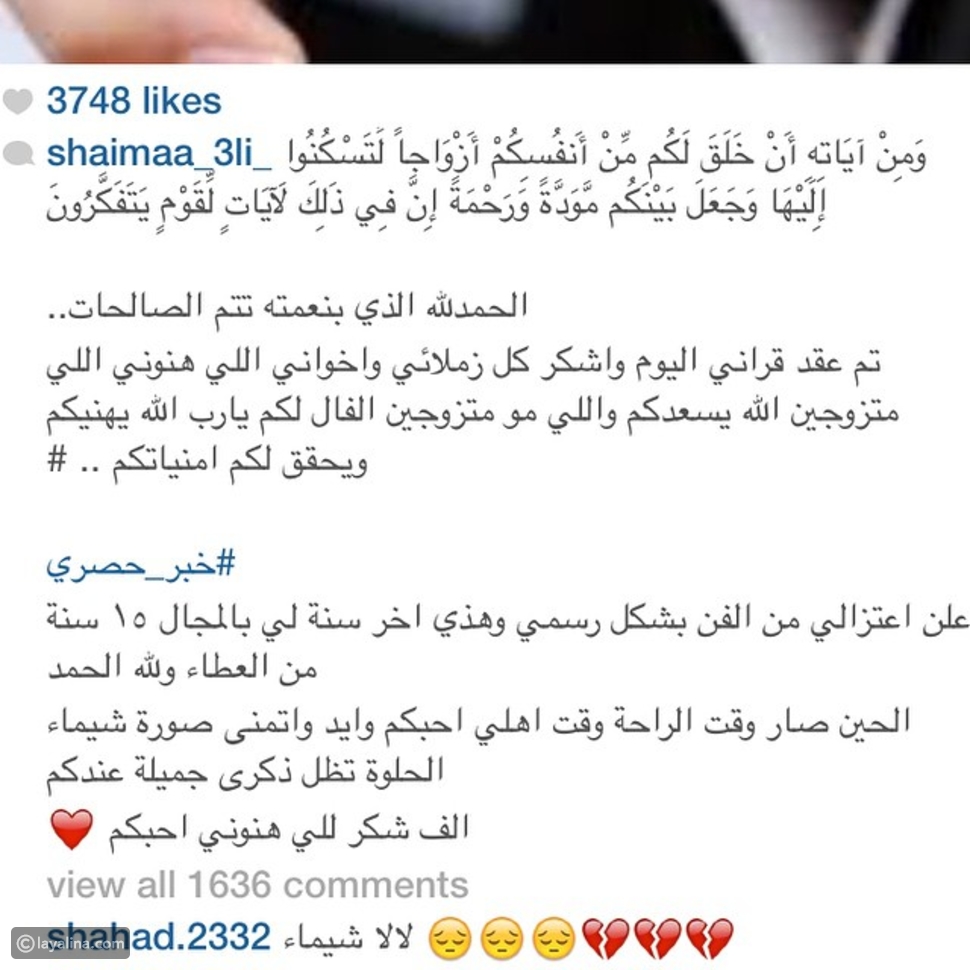Visit commenter shahad.2332's profile
The image size is (970, 970).
(160, 937)
